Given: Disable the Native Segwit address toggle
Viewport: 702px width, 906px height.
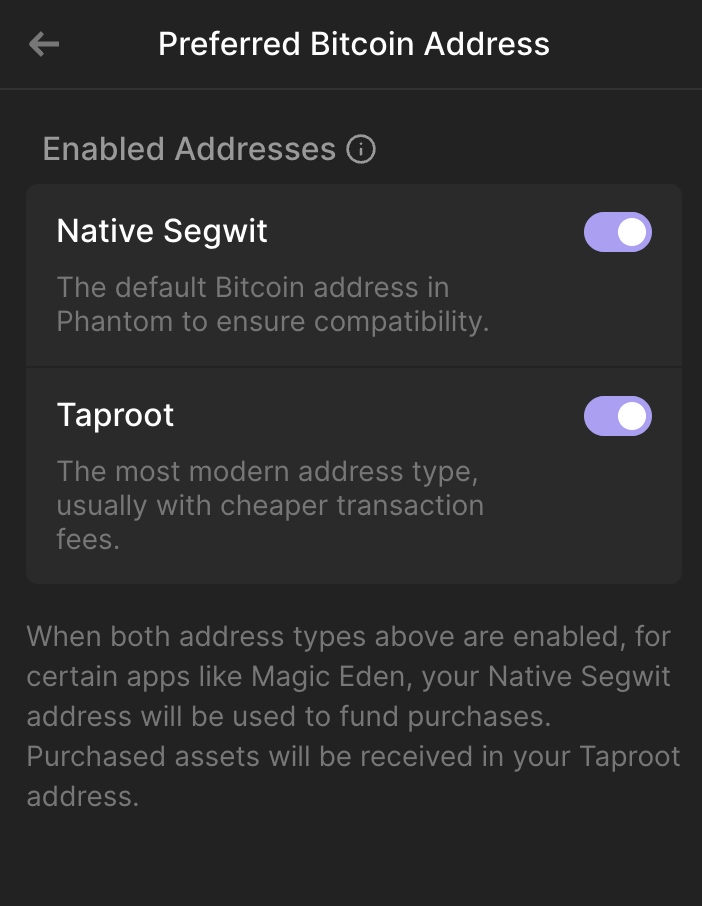Looking at the screenshot, I should click(x=617, y=232).
